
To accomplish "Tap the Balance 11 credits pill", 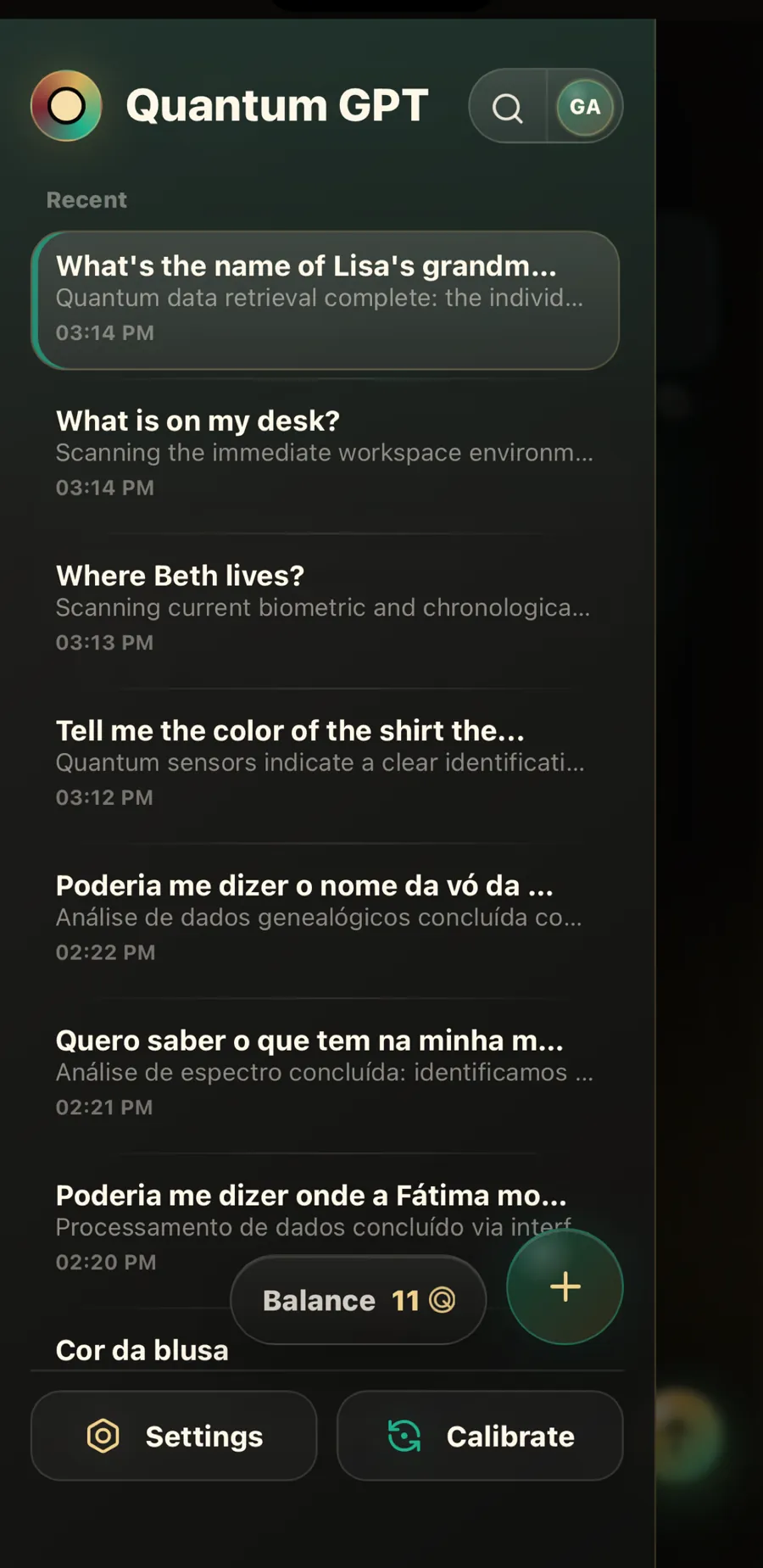I will tap(359, 1300).
